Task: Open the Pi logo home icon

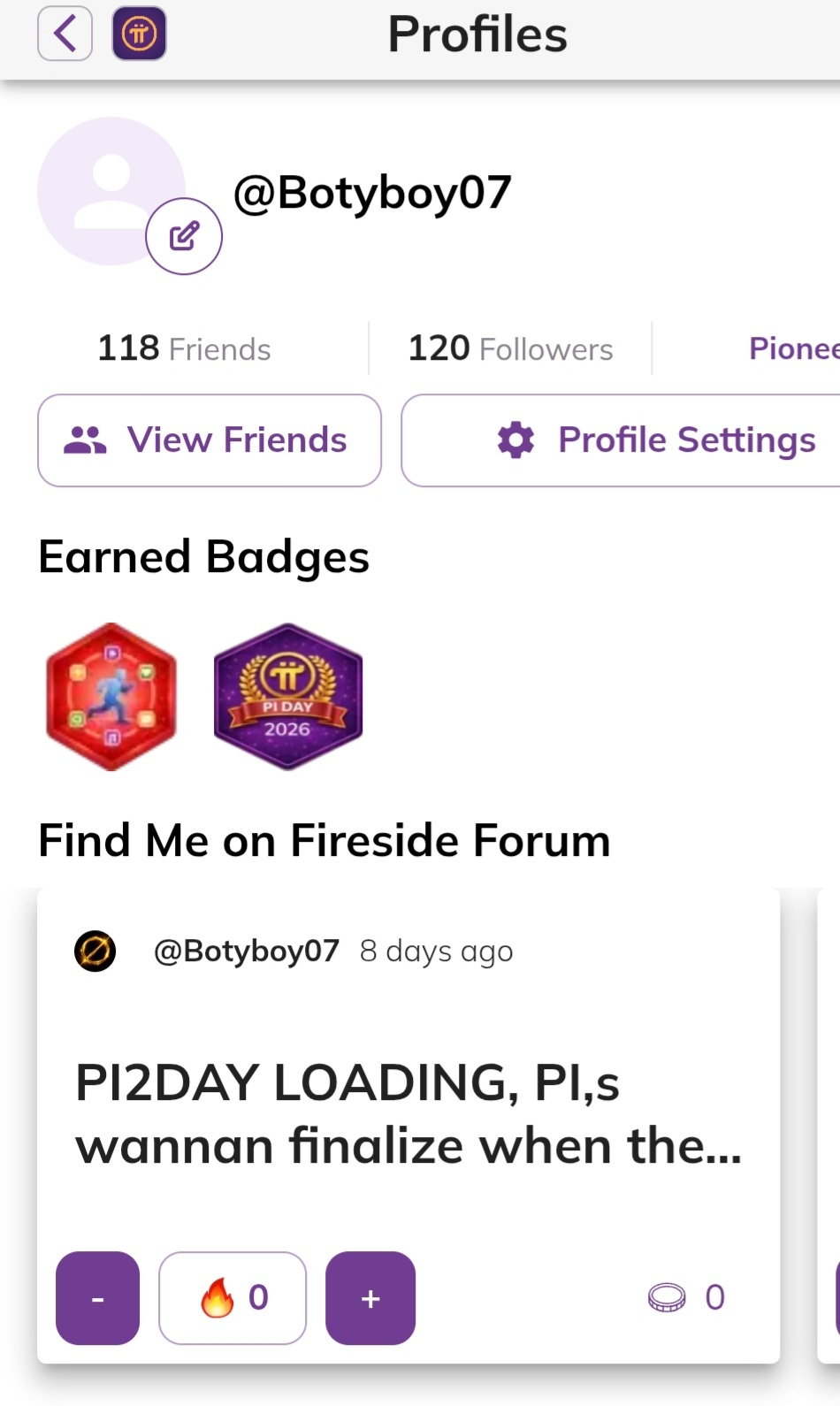Action: click(139, 34)
